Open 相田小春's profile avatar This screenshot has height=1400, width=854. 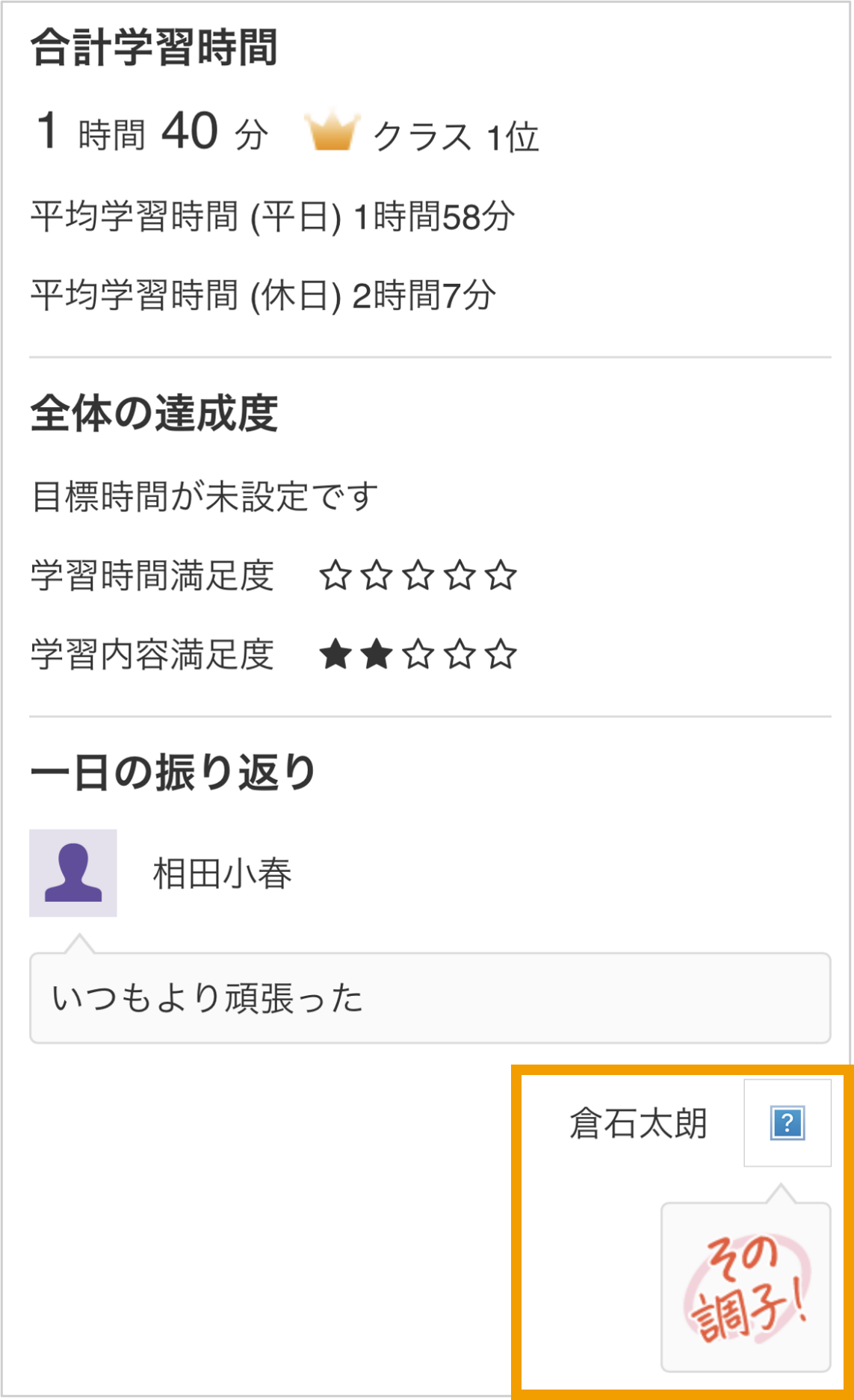[x=73, y=873]
